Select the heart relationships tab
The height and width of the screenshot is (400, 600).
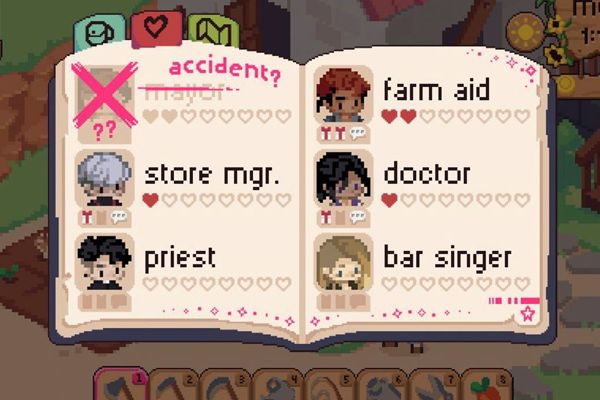tap(155, 28)
